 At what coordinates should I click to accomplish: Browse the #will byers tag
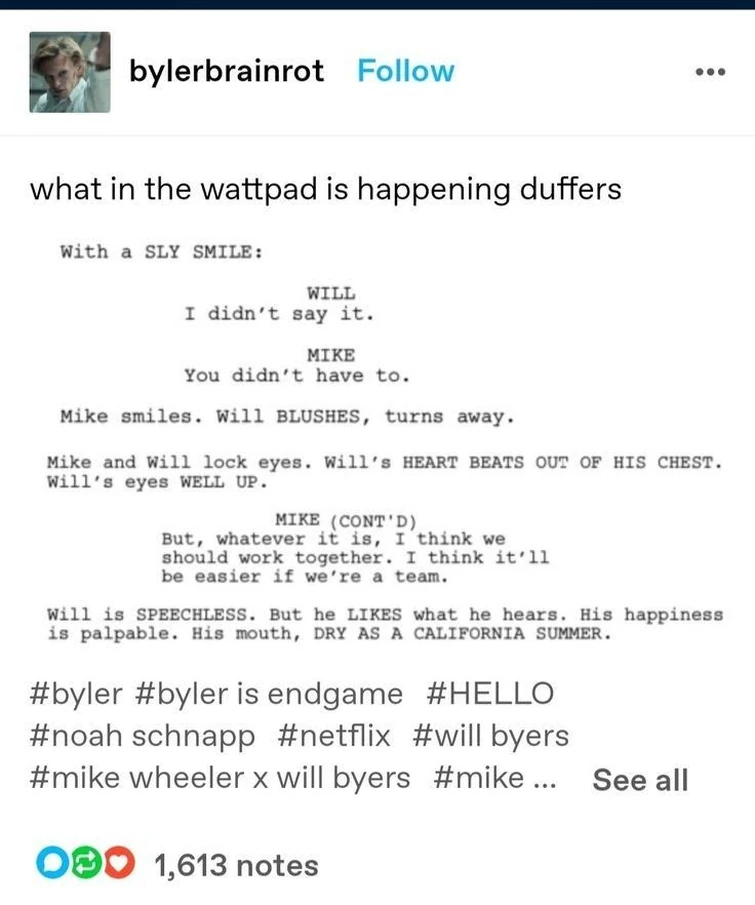pyautogui.click(x=490, y=737)
